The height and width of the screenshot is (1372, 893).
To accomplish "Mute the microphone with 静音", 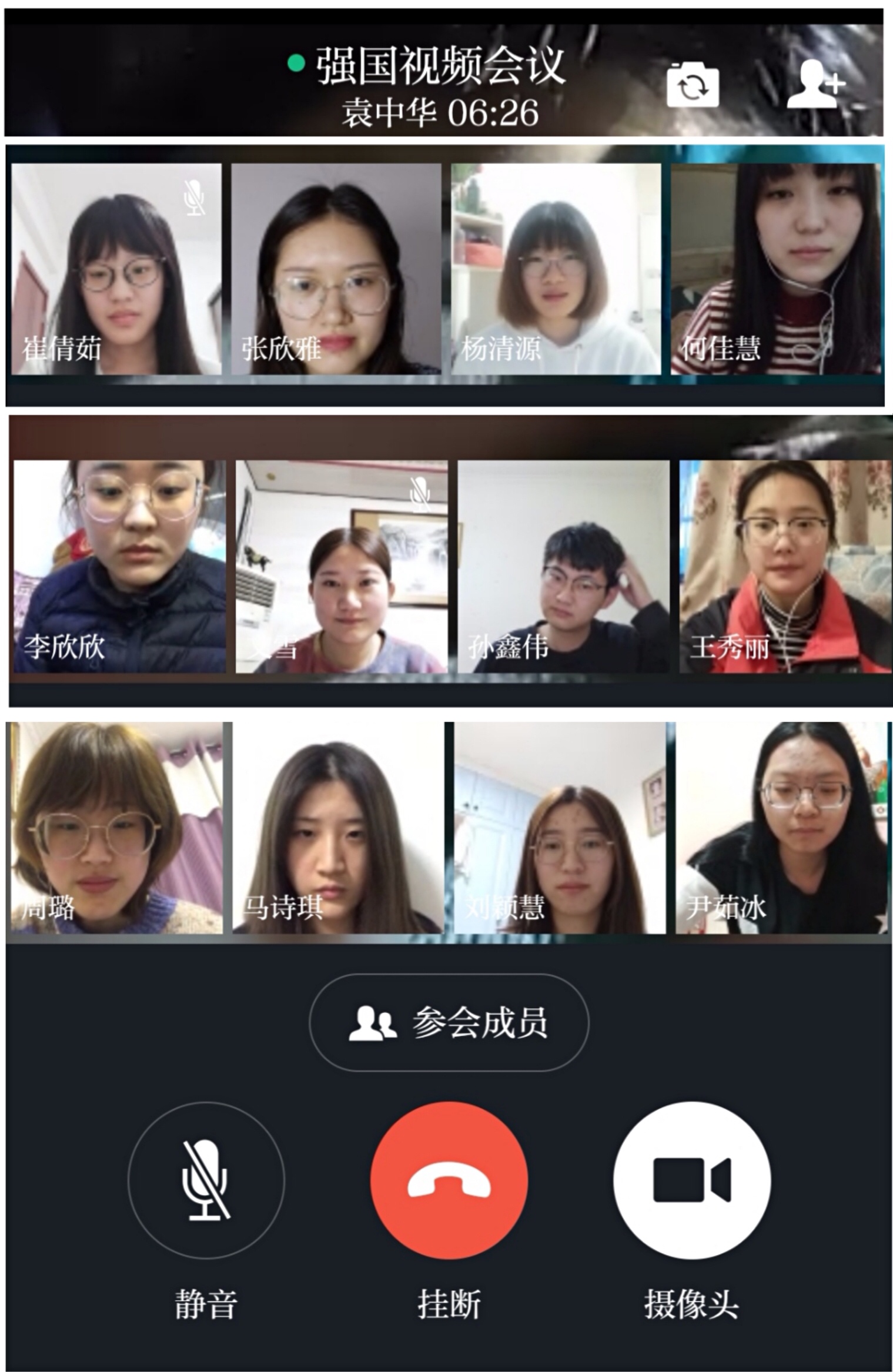I will click(x=206, y=1180).
